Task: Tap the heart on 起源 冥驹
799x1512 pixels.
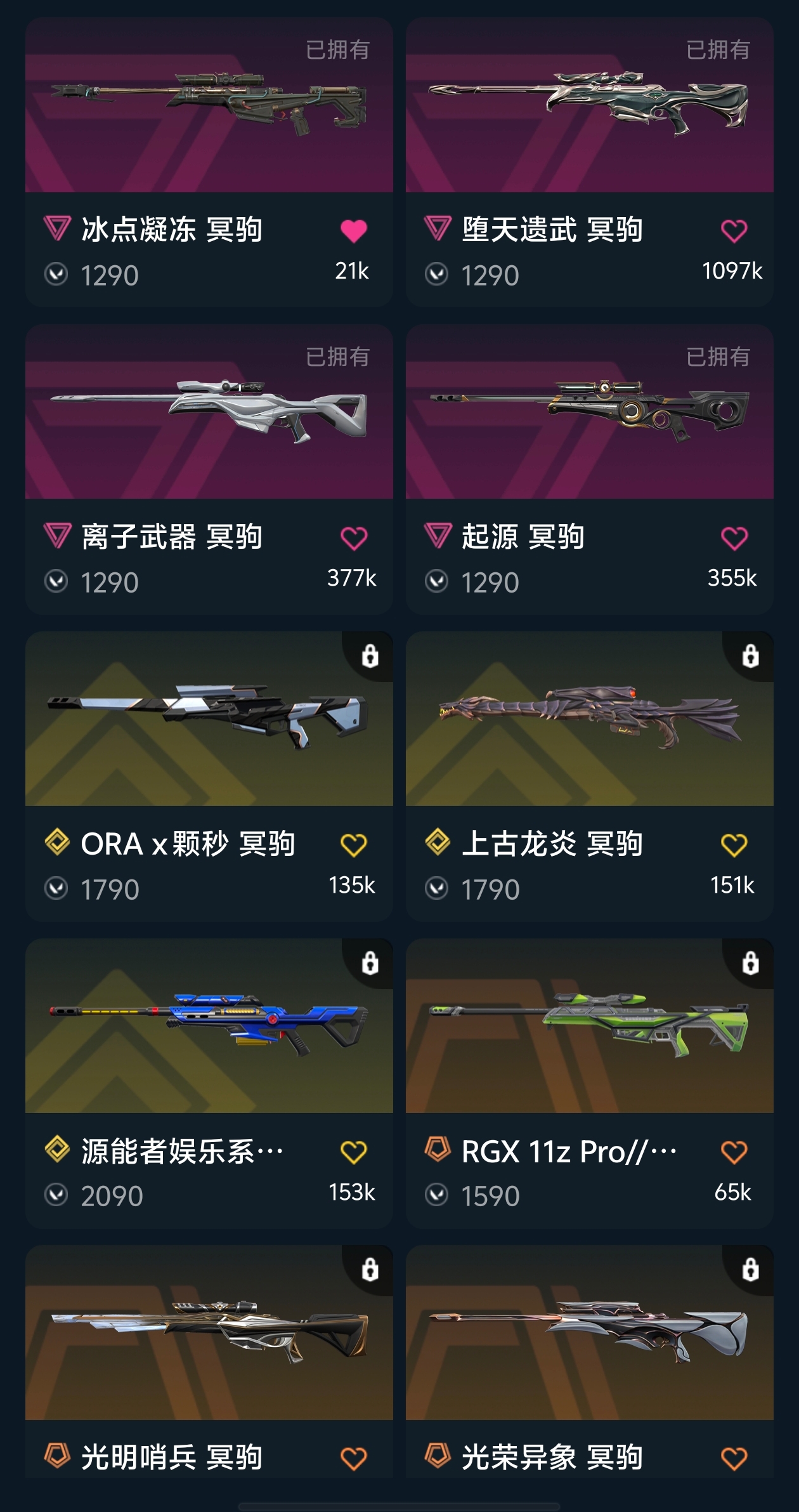Action: click(734, 539)
